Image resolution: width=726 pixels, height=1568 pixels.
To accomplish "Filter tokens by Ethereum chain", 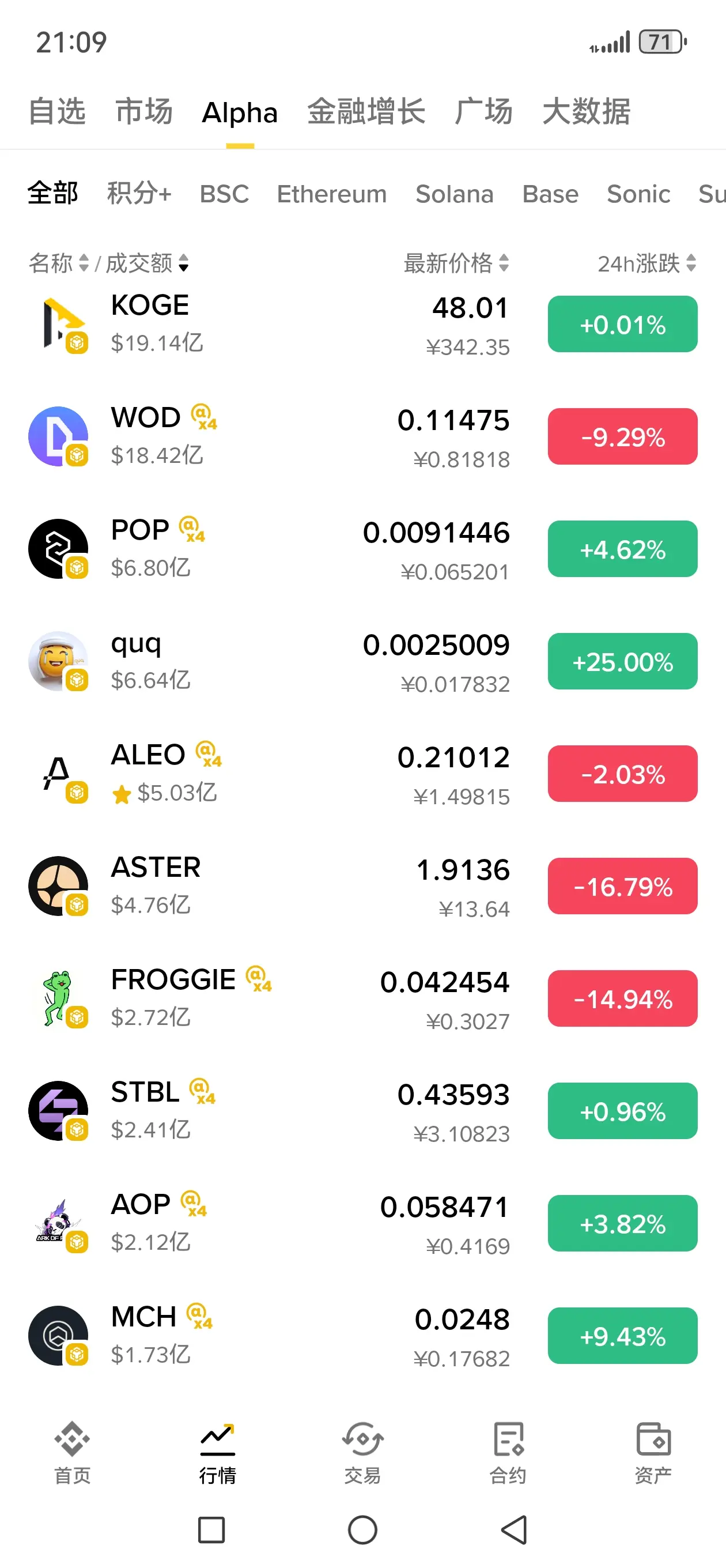I will (332, 194).
